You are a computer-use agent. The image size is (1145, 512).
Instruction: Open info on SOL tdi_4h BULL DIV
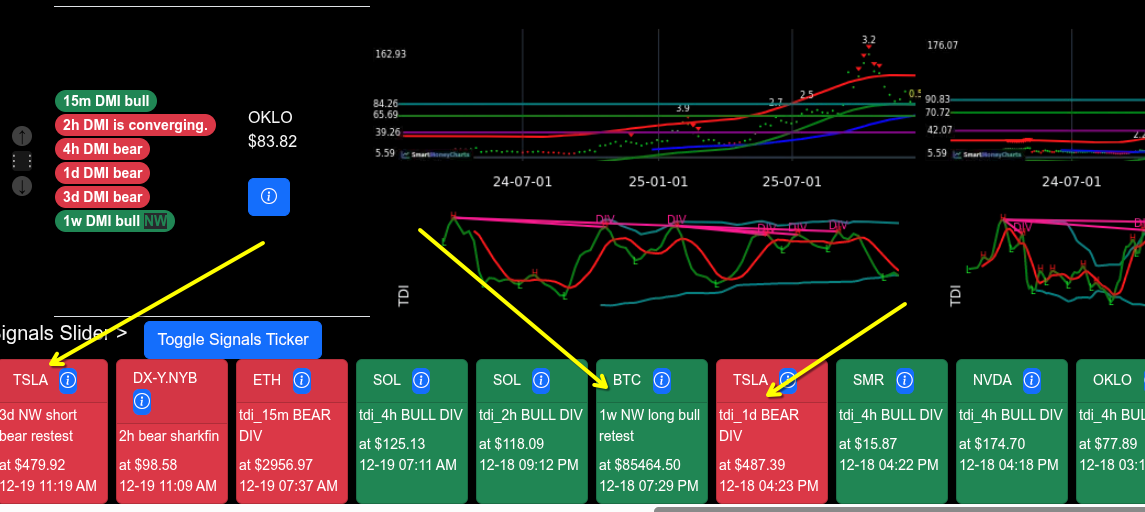[x=421, y=380]
